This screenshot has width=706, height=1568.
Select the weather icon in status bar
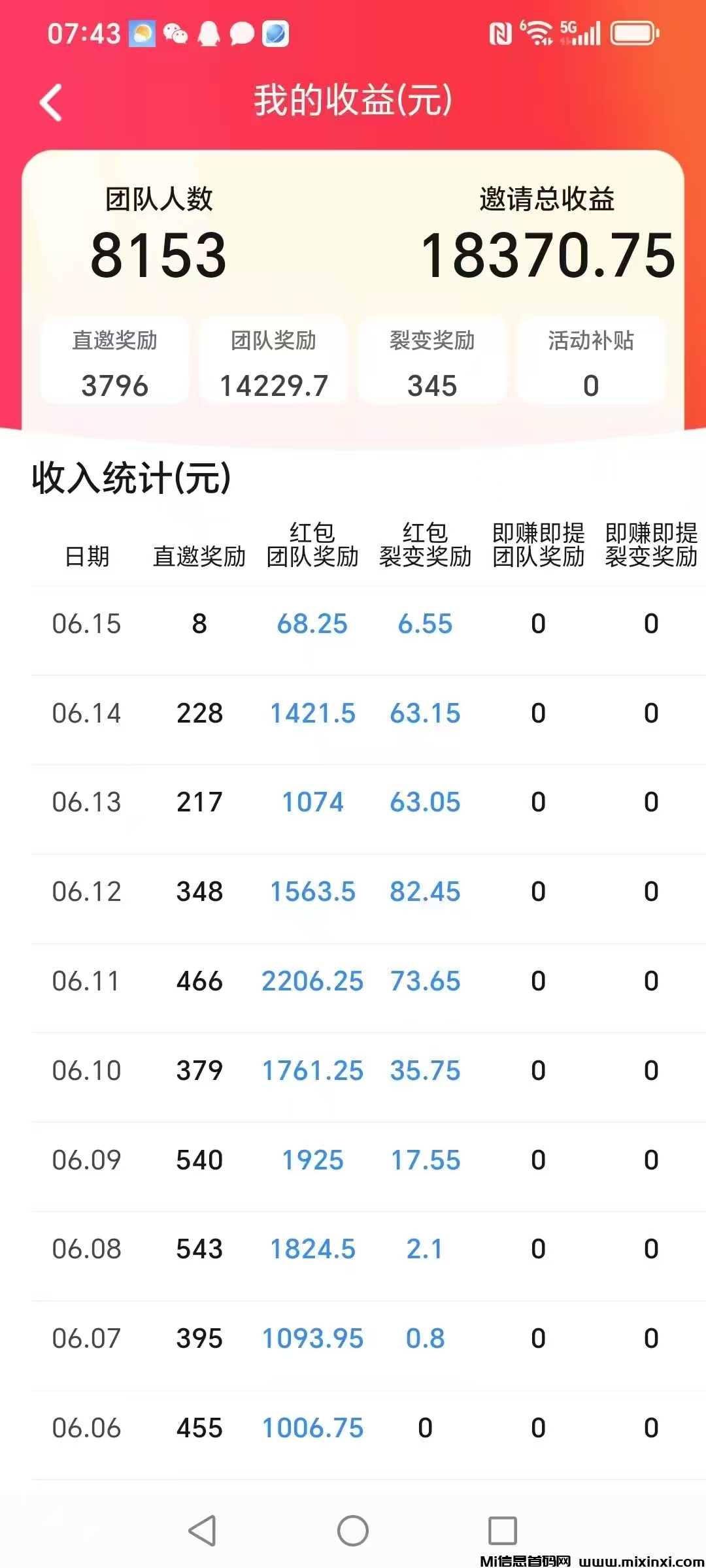click(141, 34)
